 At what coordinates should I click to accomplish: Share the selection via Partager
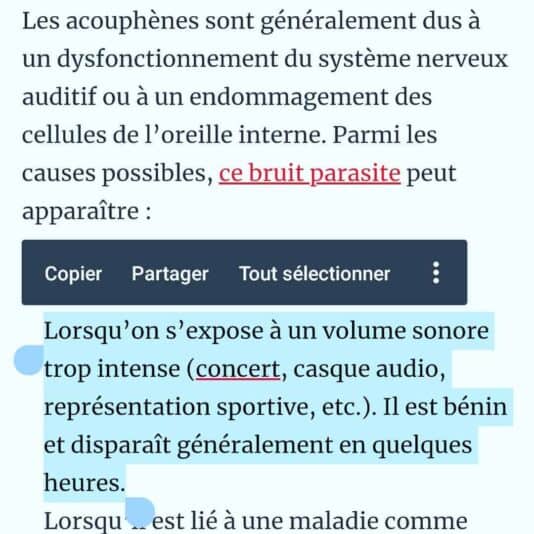click(x=170, y=273)
